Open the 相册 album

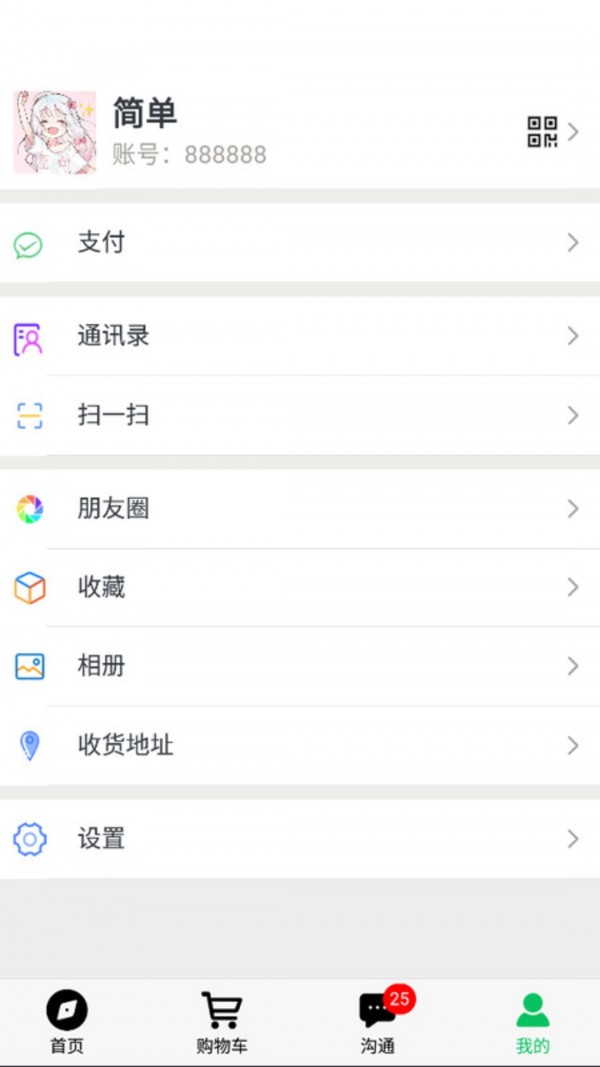(x=300, y=666)
